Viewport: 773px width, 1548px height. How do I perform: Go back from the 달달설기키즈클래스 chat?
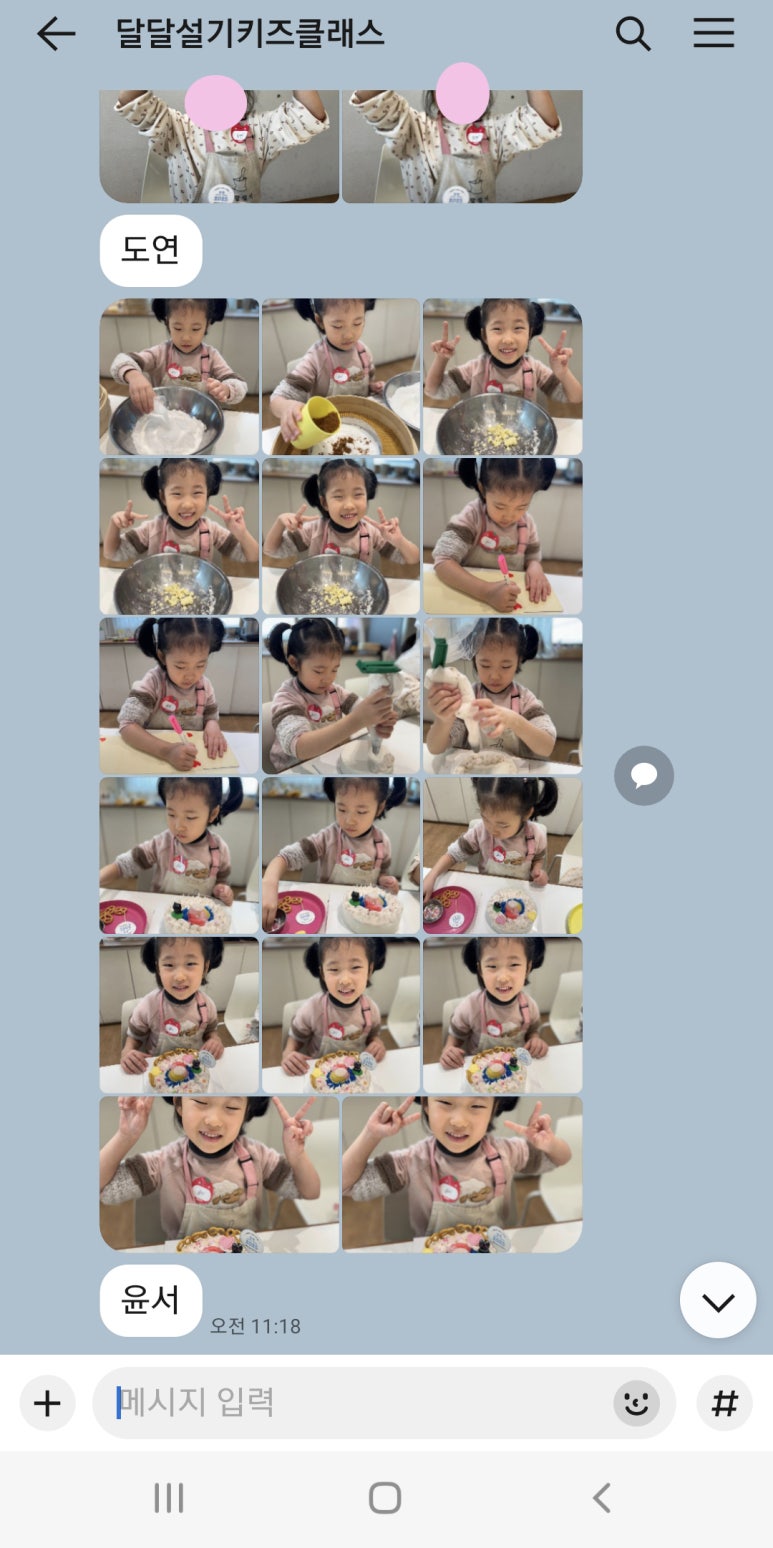tap(56, 35)
